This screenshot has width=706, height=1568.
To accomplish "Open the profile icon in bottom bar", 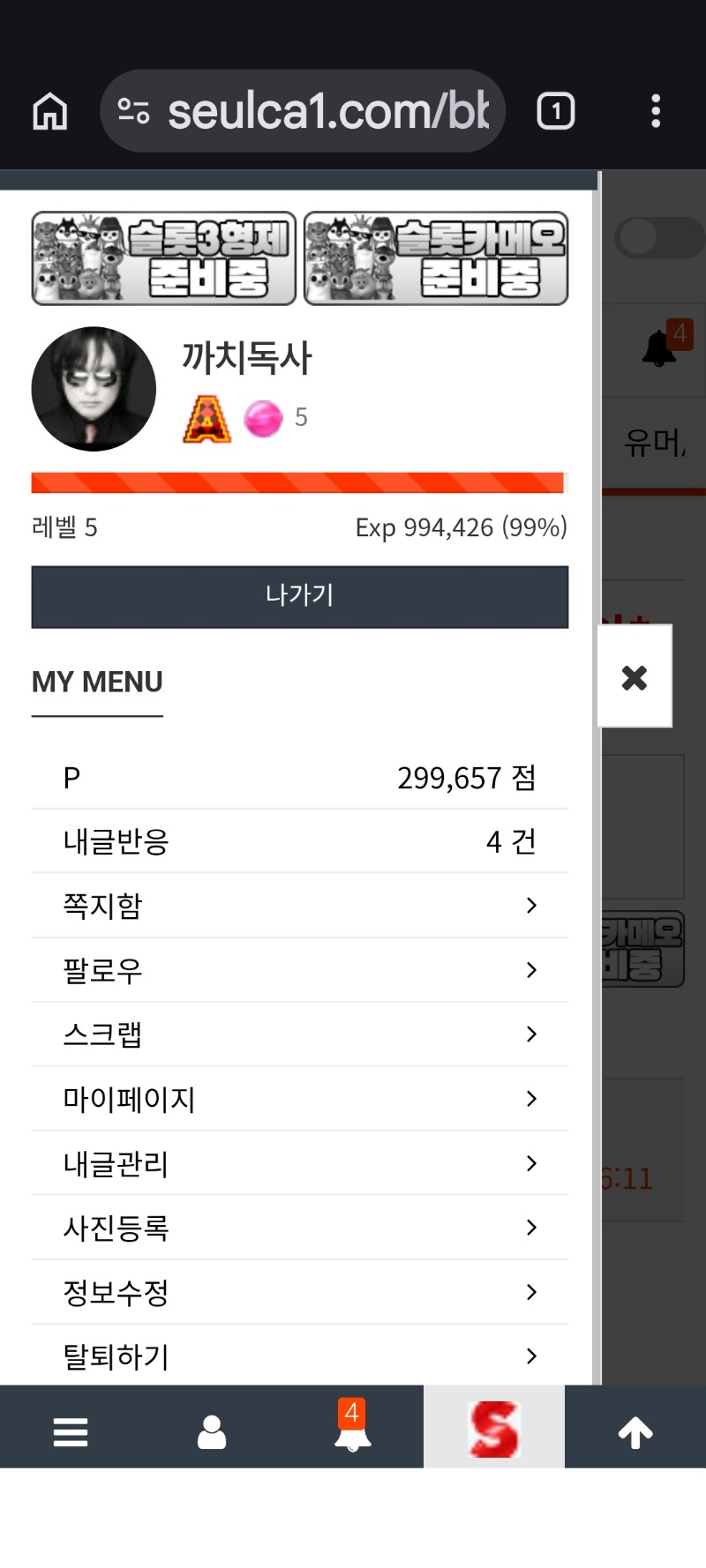I will (x=212, y=1432).
